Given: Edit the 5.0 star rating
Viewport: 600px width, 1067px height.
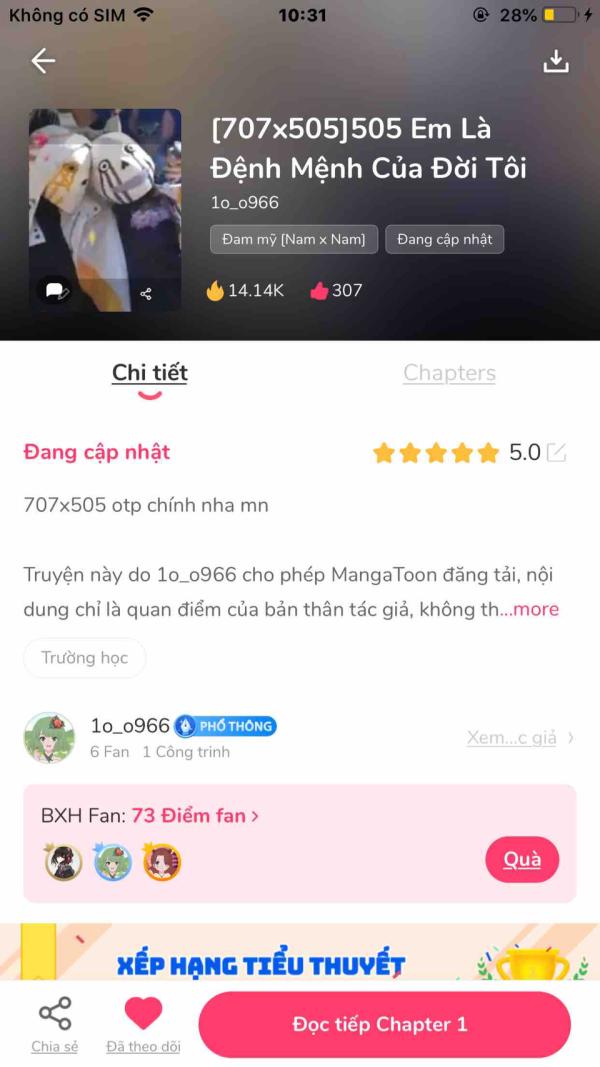Looking at the screenshot, I should (x=556, y=452).
